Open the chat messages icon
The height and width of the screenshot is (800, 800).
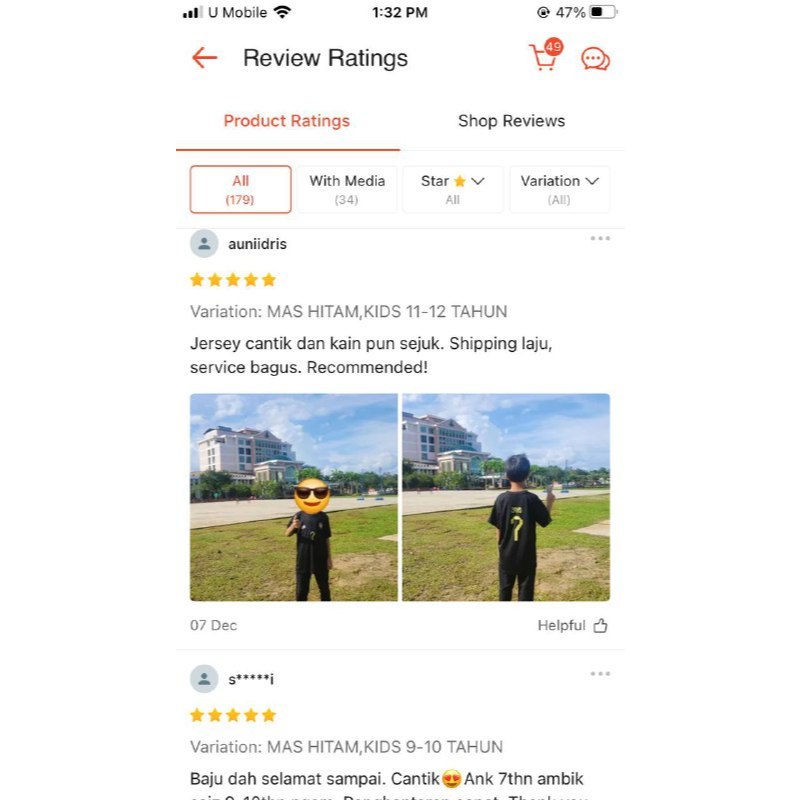coord(595,59)
